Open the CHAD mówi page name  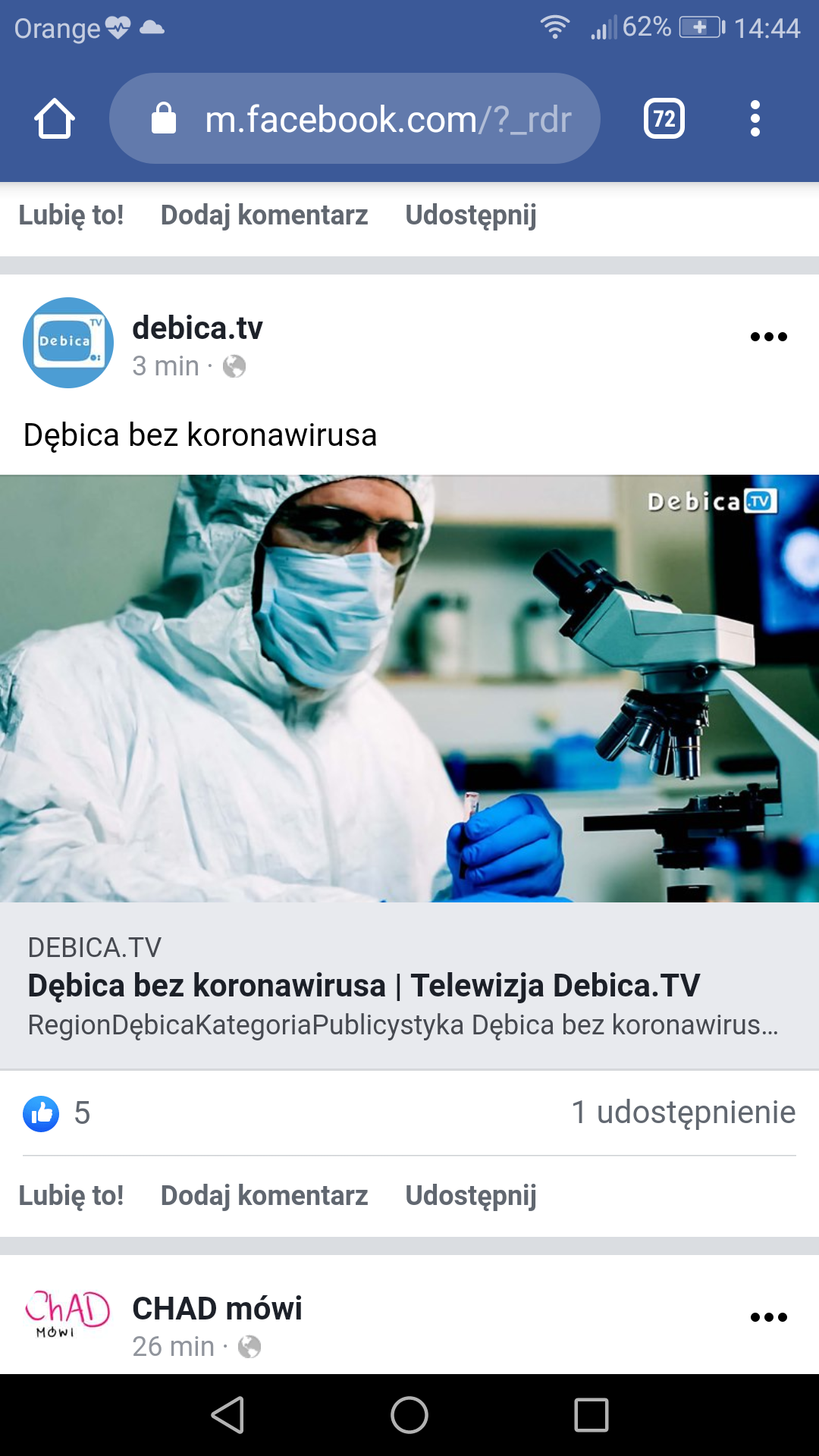pyautogui.click(x=217, y=1308)
